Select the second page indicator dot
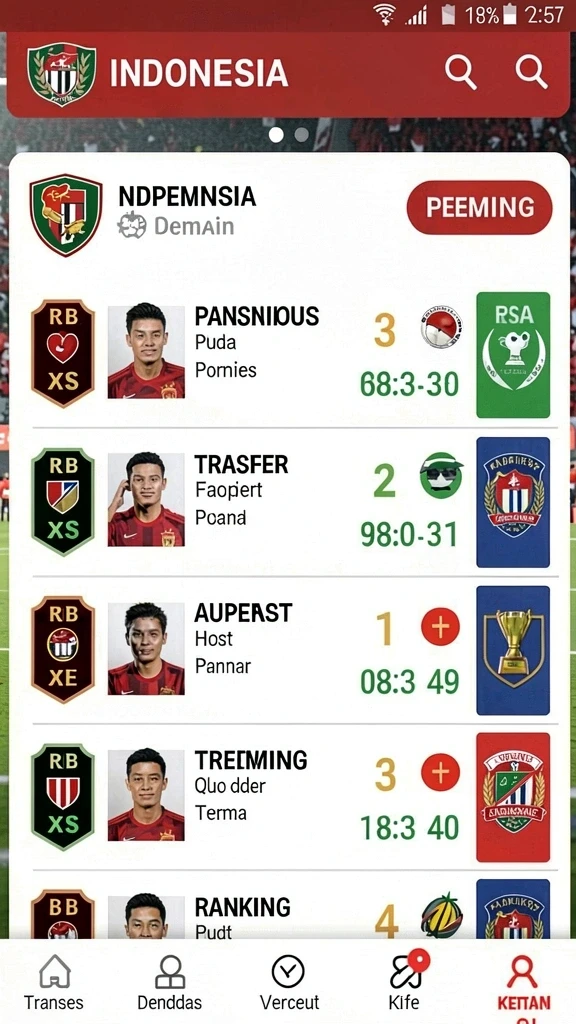This screenshot has height=1024, width=576. click(x=301, y=135)
